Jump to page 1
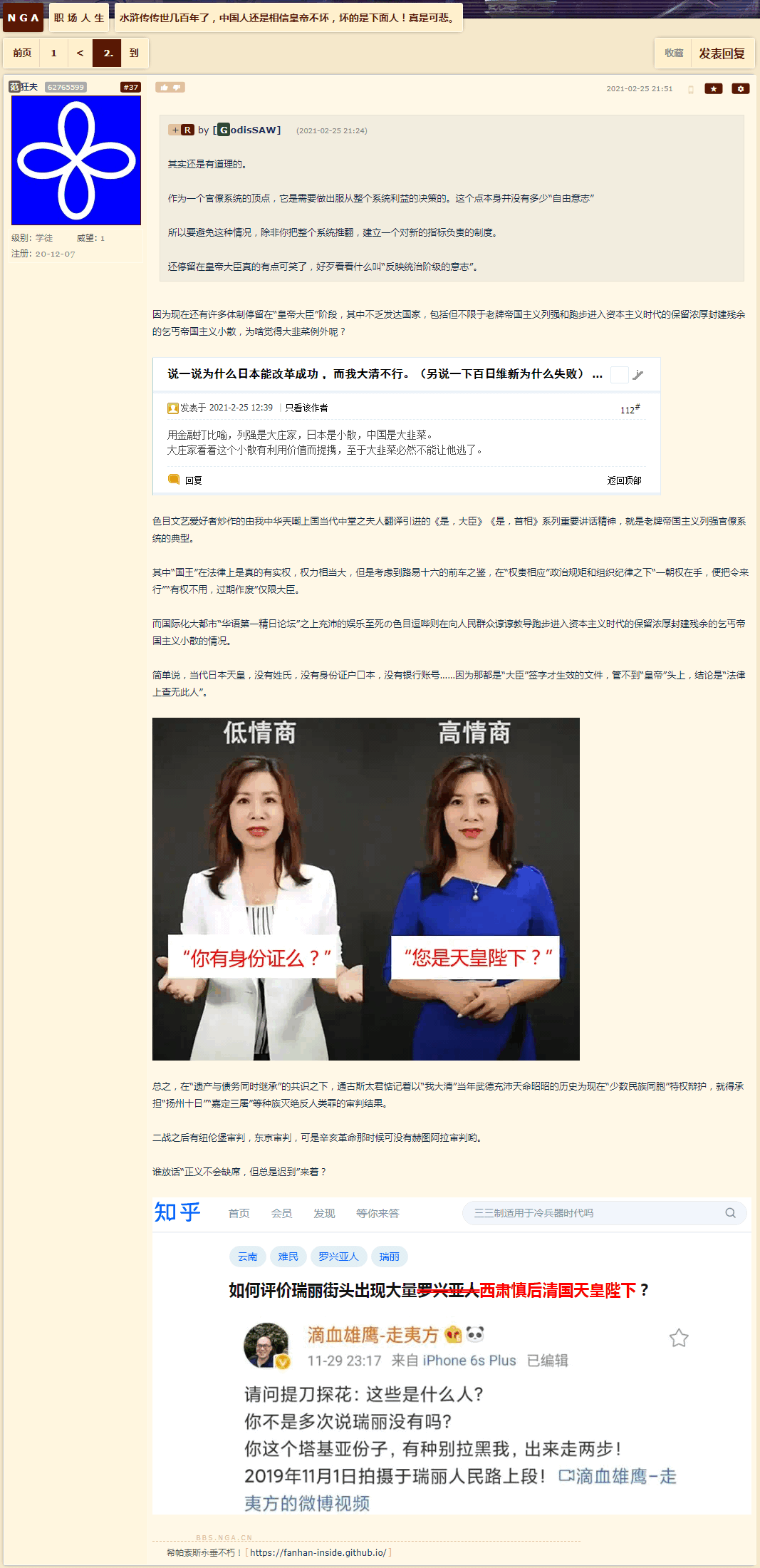 (x=53, y=53)
